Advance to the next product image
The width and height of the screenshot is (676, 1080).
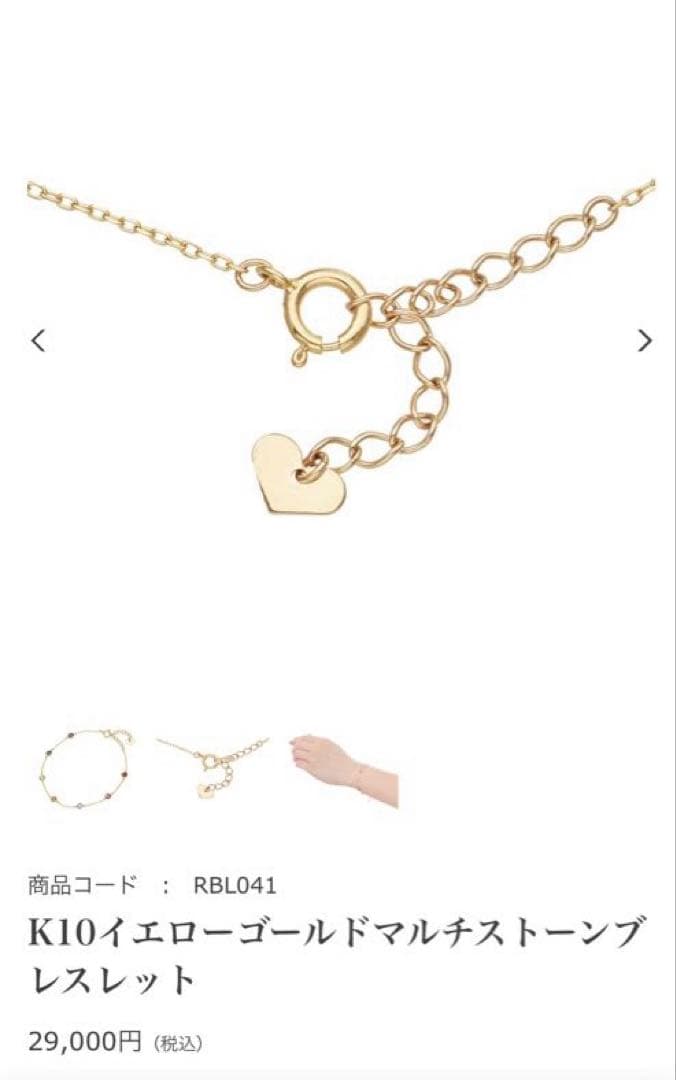pos(645,341)
